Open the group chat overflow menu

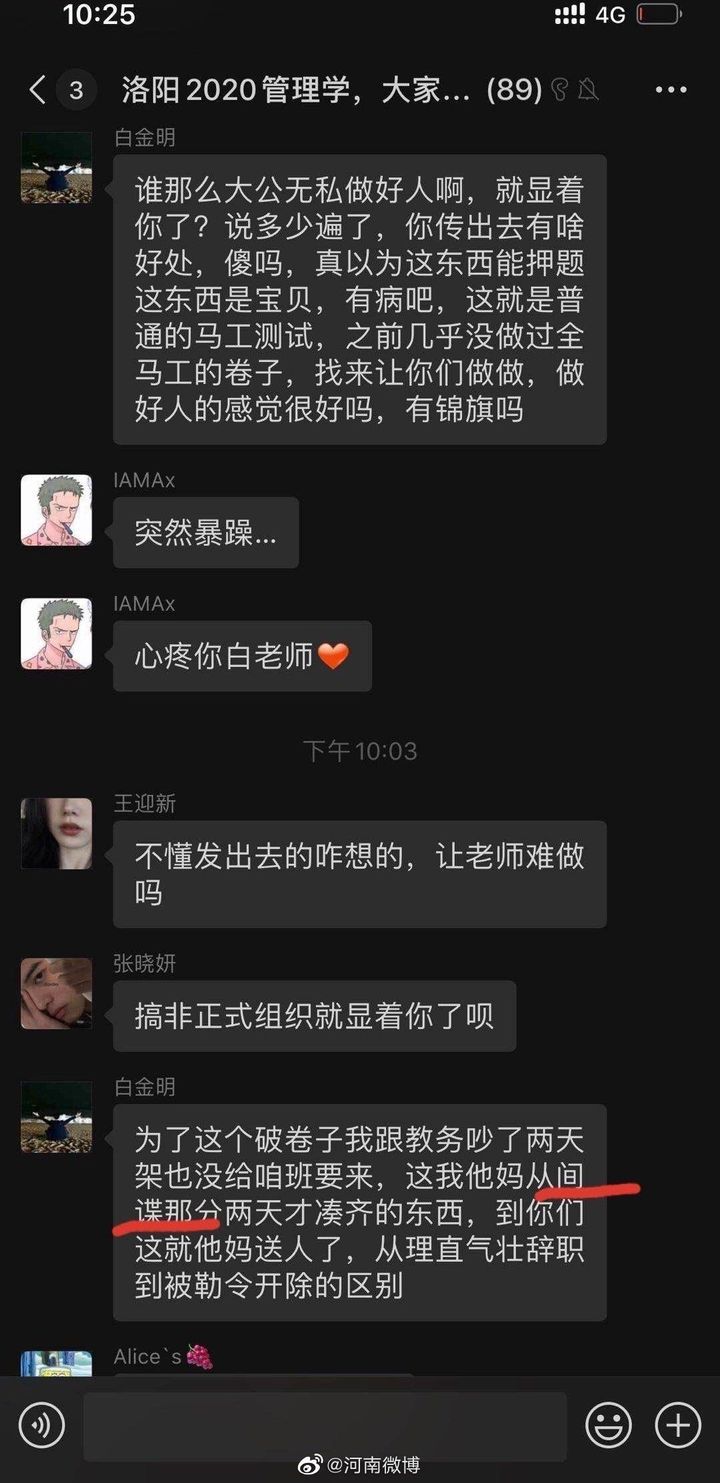pos(671,90)
